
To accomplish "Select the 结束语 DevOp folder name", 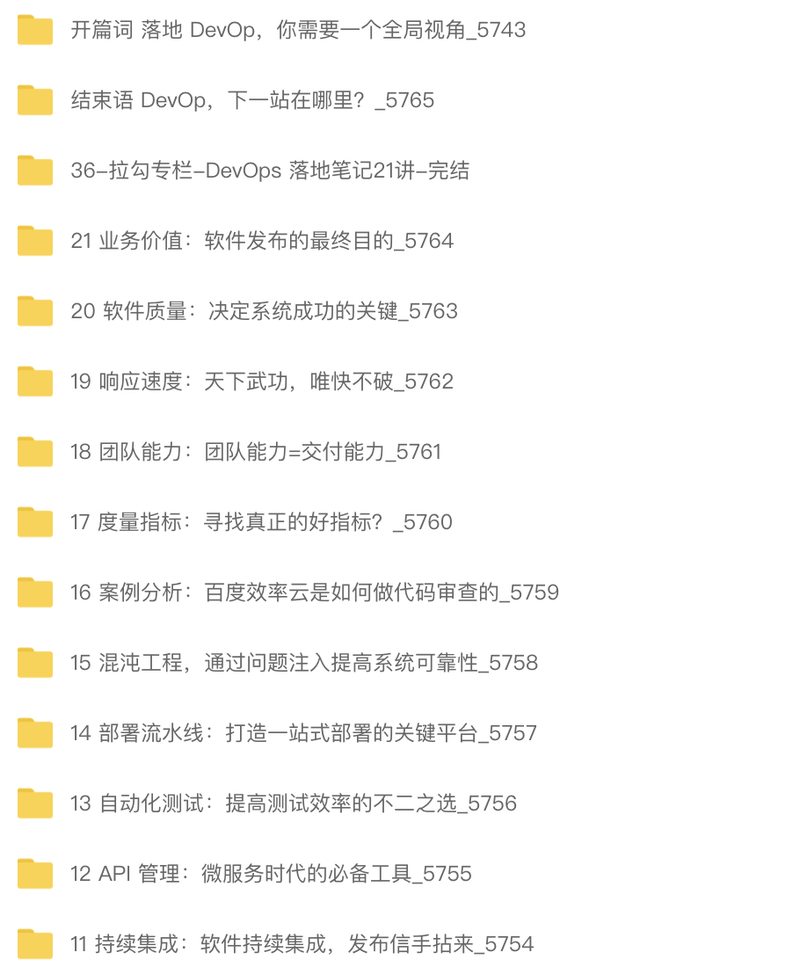I will click(250, 100).
